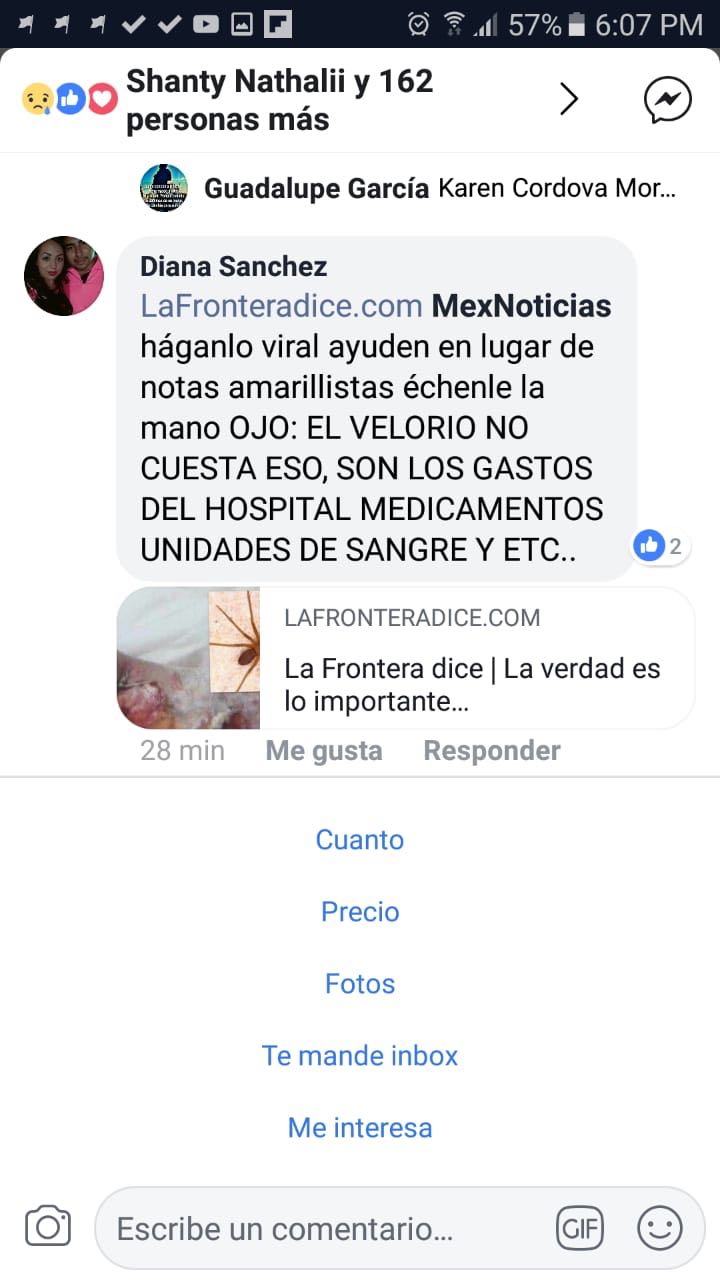View reactions on Diana Sanchez's comment

coord(661,546)
